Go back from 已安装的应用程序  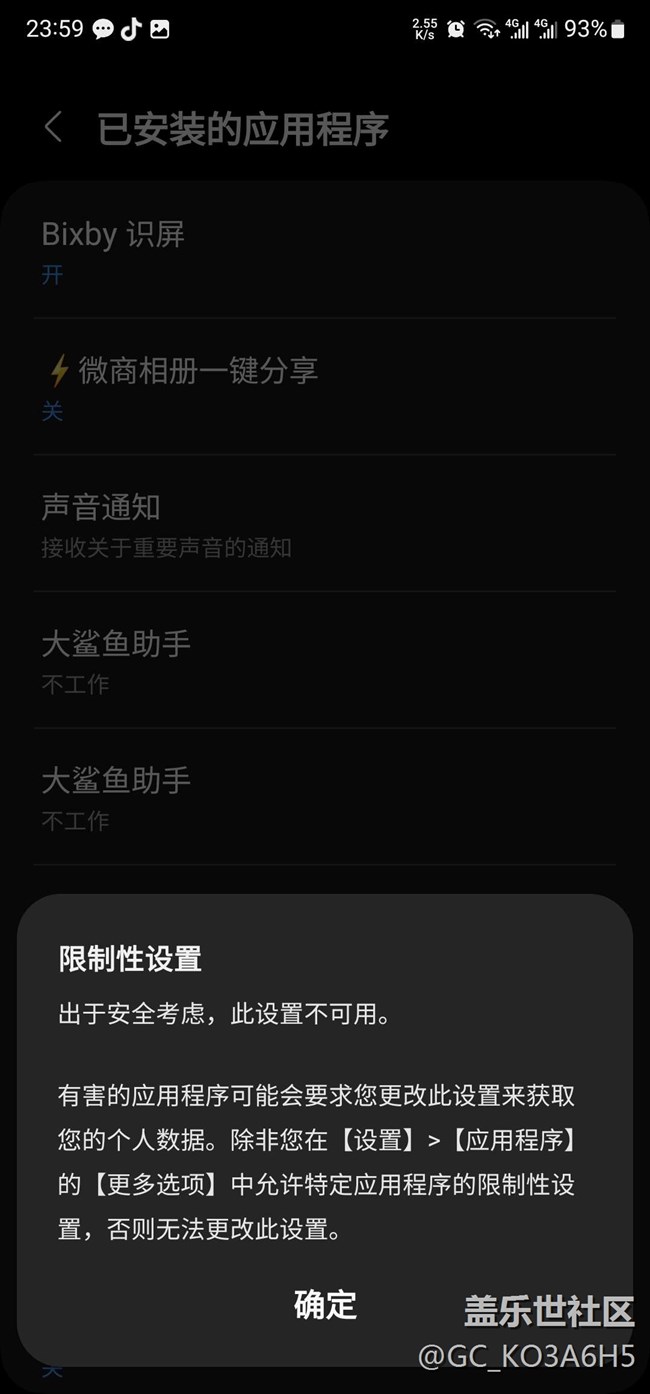pos(54,128)
